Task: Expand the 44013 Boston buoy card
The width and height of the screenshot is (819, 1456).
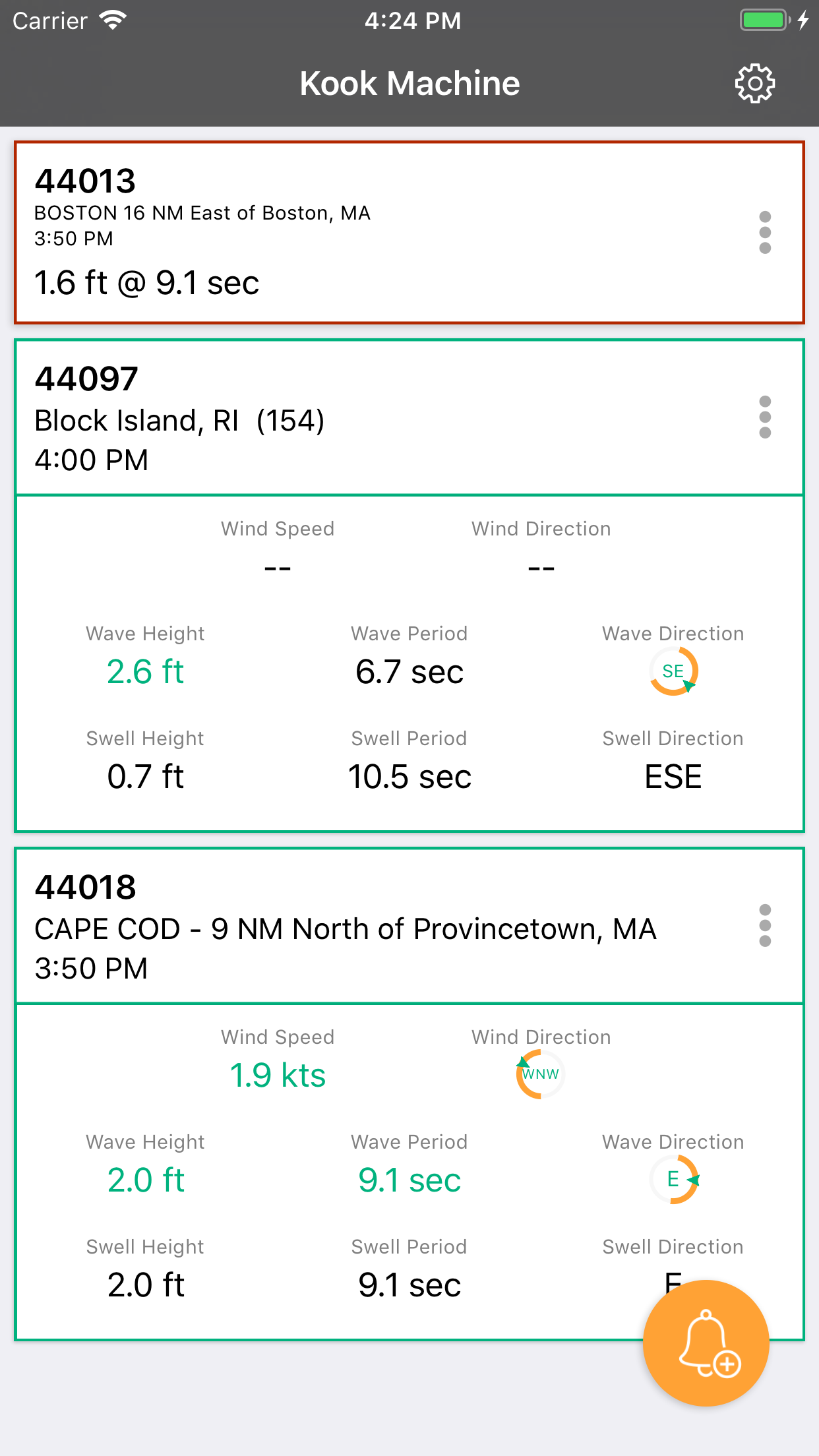Action: (x=382, y=233)
